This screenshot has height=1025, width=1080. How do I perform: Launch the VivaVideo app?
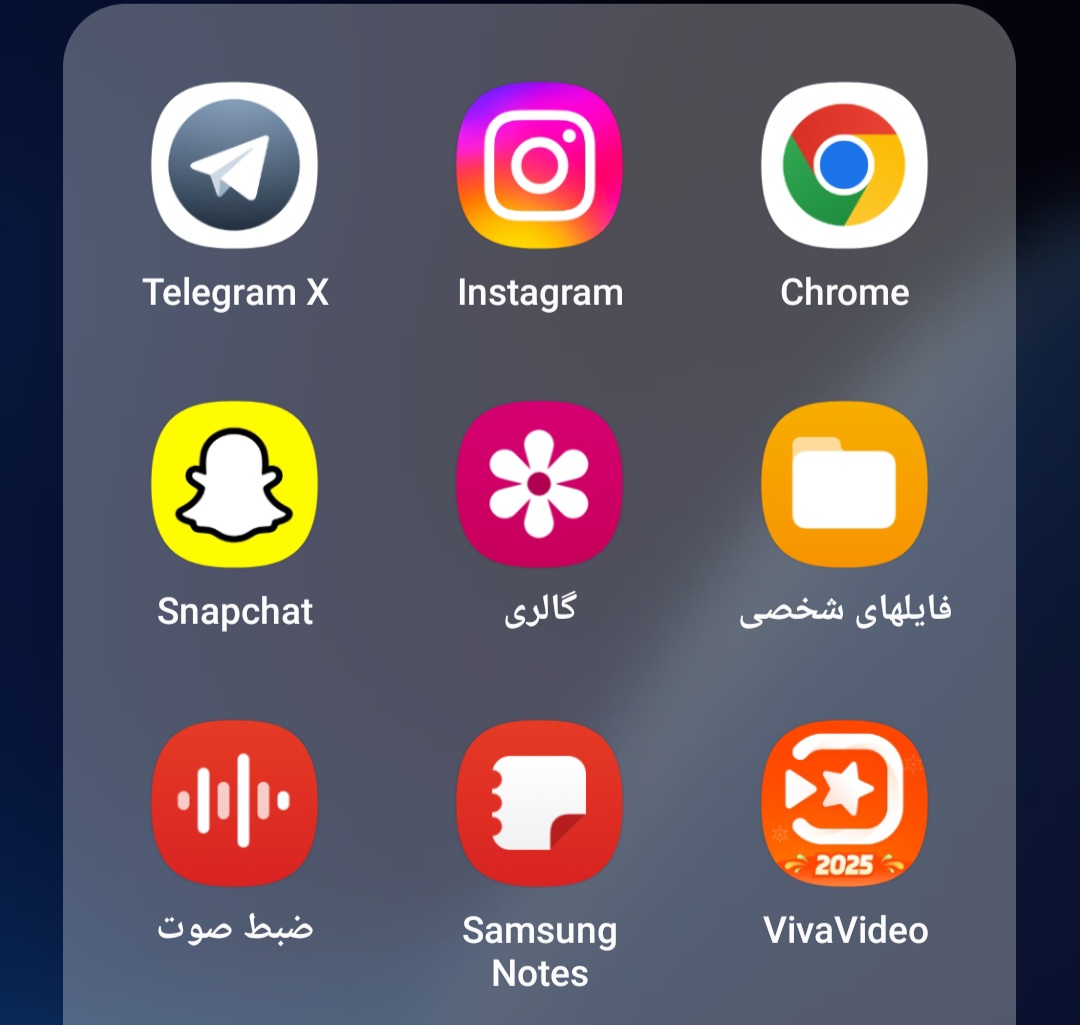pyautogui.click(x=844, y=803)
